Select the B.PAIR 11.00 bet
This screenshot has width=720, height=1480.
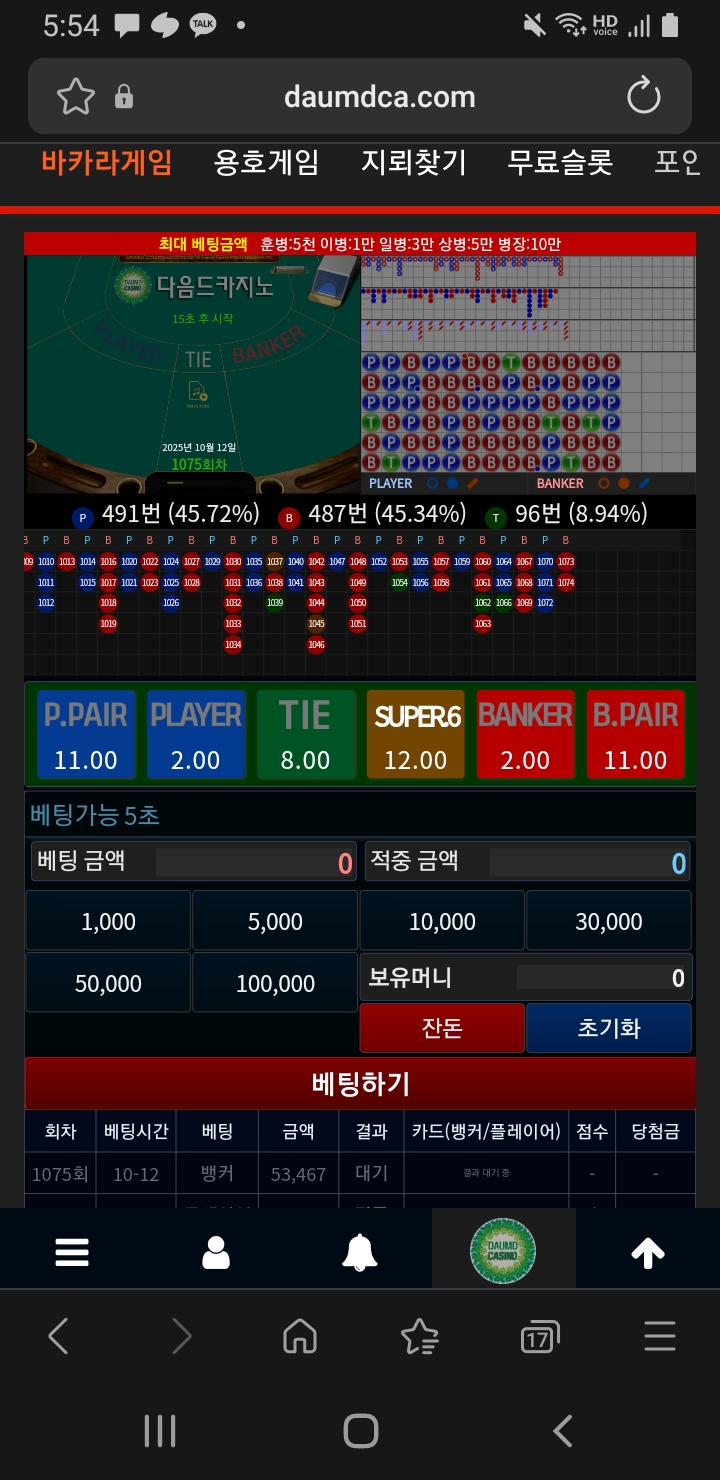(636, 735)
